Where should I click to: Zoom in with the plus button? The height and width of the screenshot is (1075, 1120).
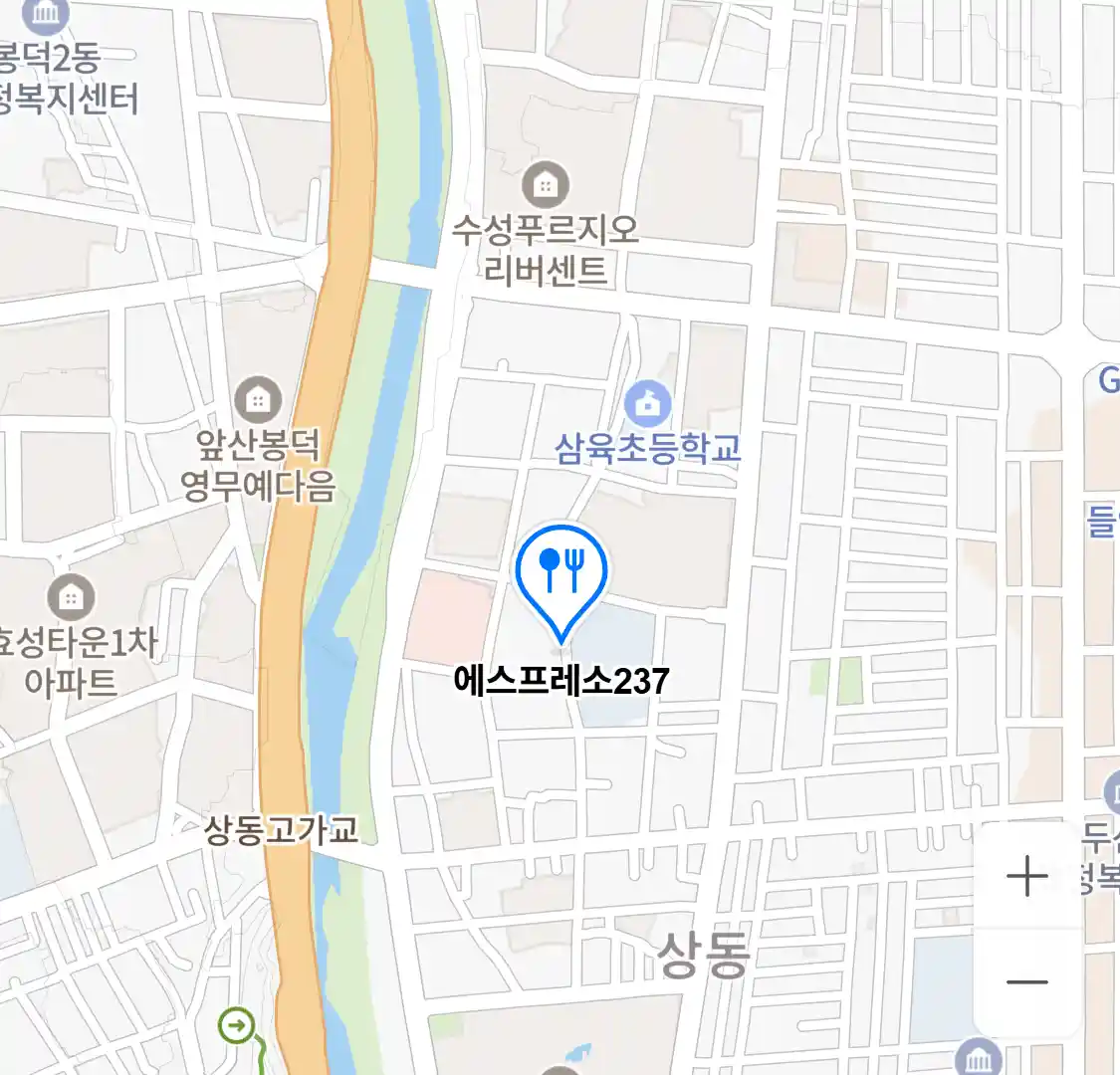click(x=1026, y=877)
